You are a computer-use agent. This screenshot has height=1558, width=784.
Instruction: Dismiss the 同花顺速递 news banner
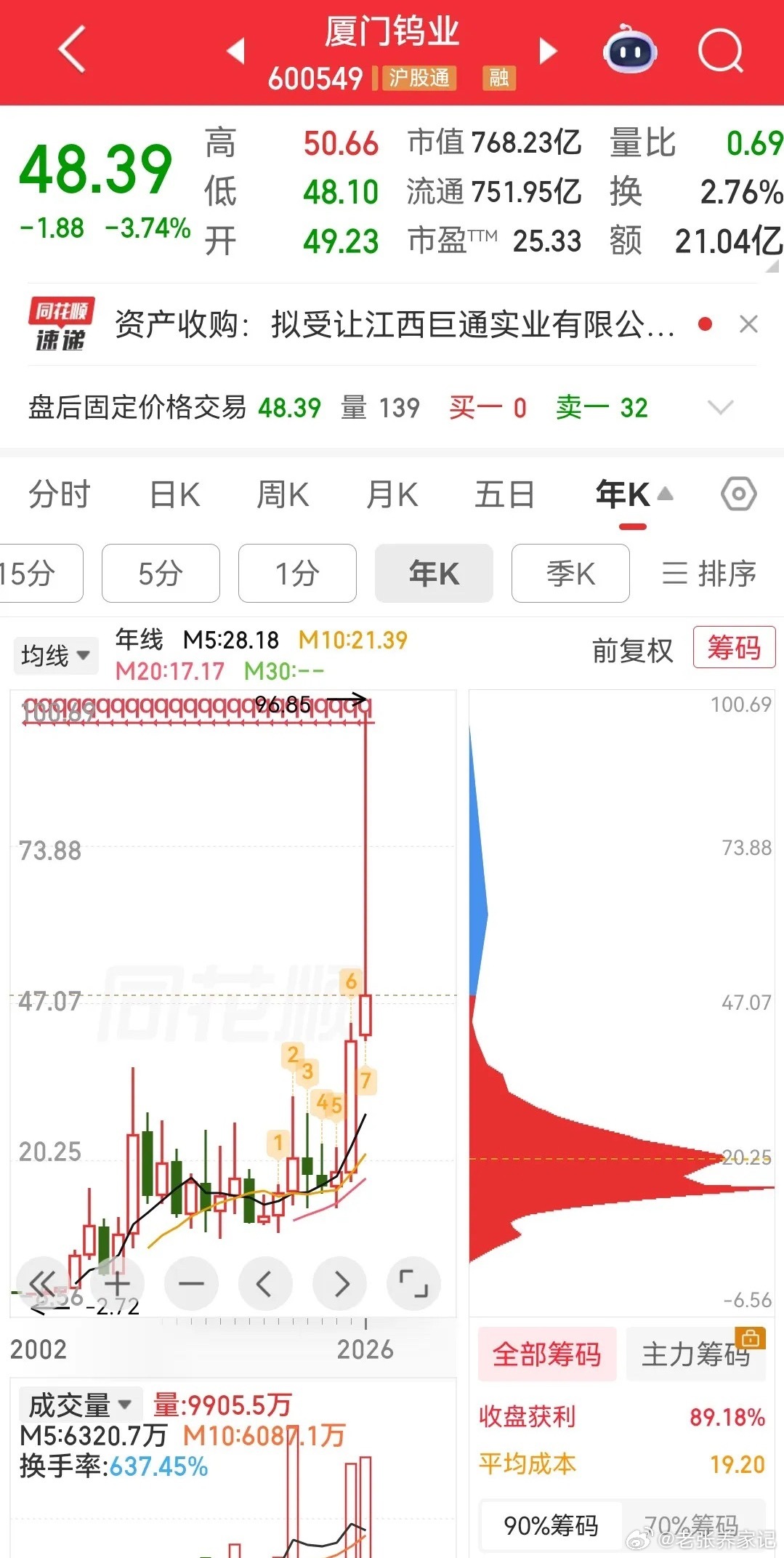pos(748,324)
